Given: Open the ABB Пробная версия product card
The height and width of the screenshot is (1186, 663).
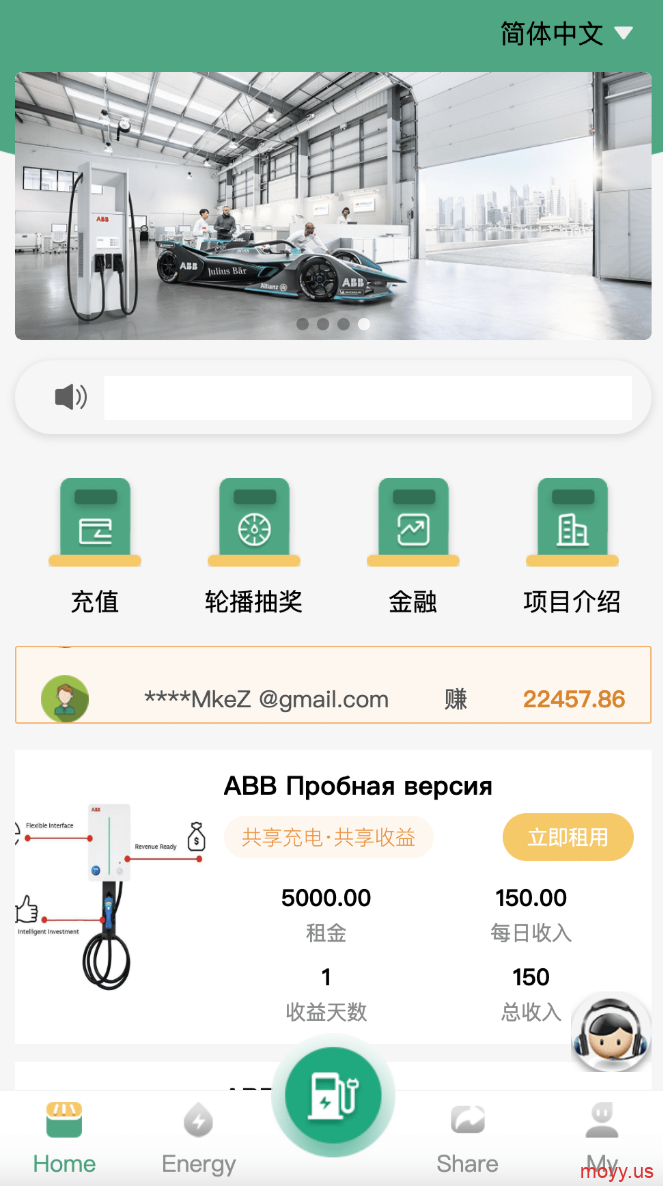Looking at the screenshot, I should pyautogui.click(x=333, y=896).
